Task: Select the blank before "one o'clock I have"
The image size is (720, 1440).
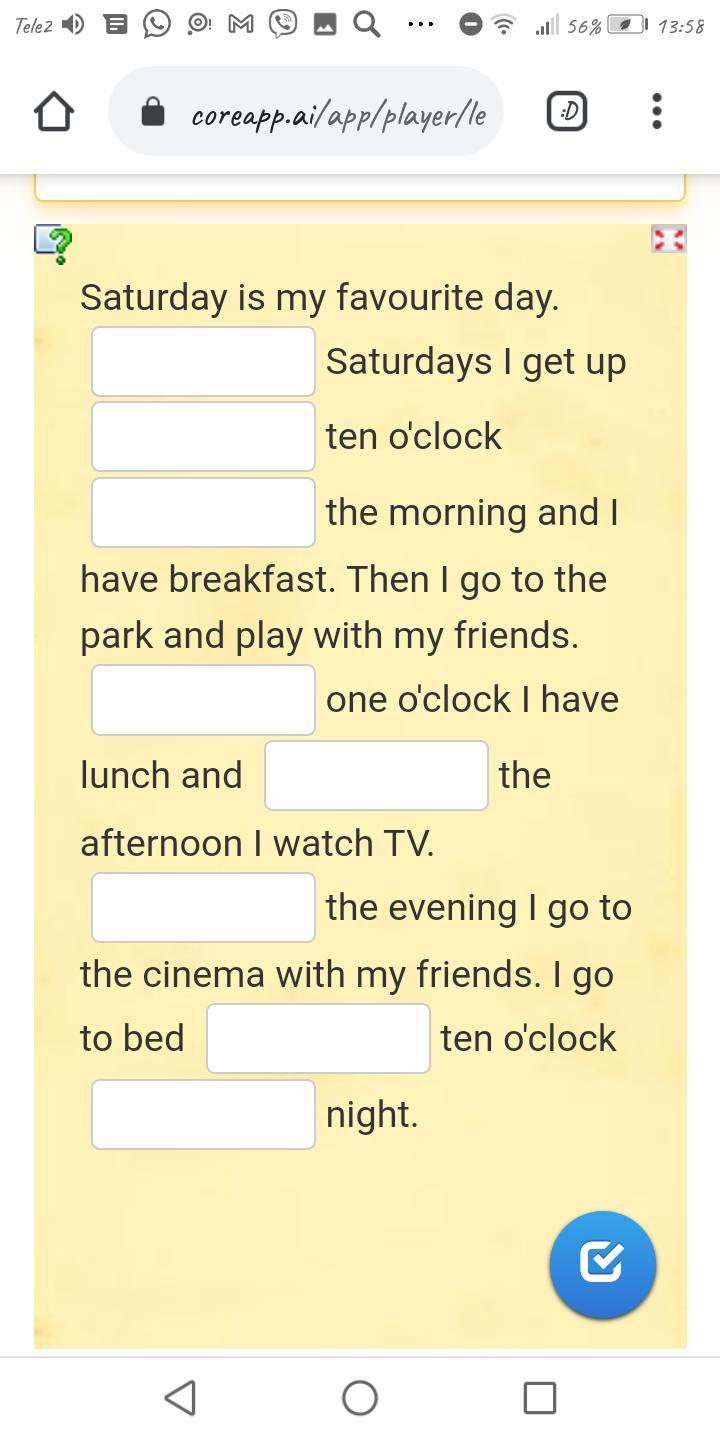Action: 203,700
